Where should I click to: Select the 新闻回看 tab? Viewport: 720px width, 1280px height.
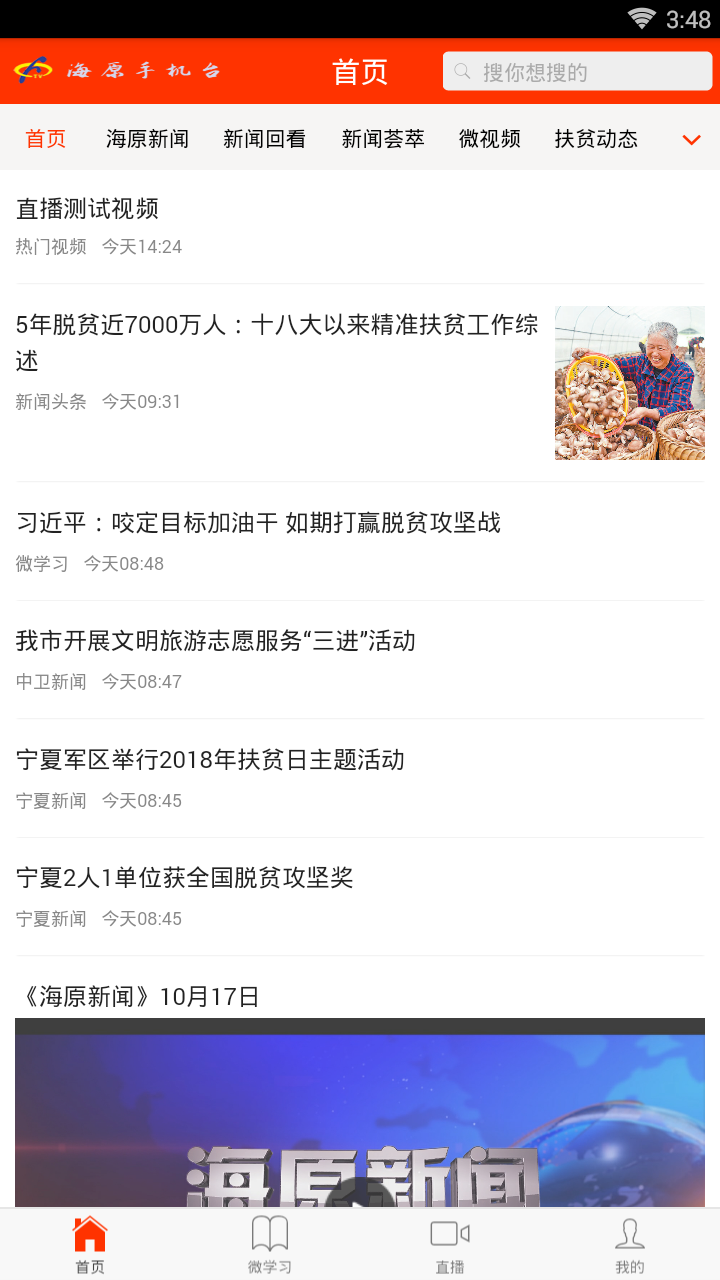pos(264,139)
